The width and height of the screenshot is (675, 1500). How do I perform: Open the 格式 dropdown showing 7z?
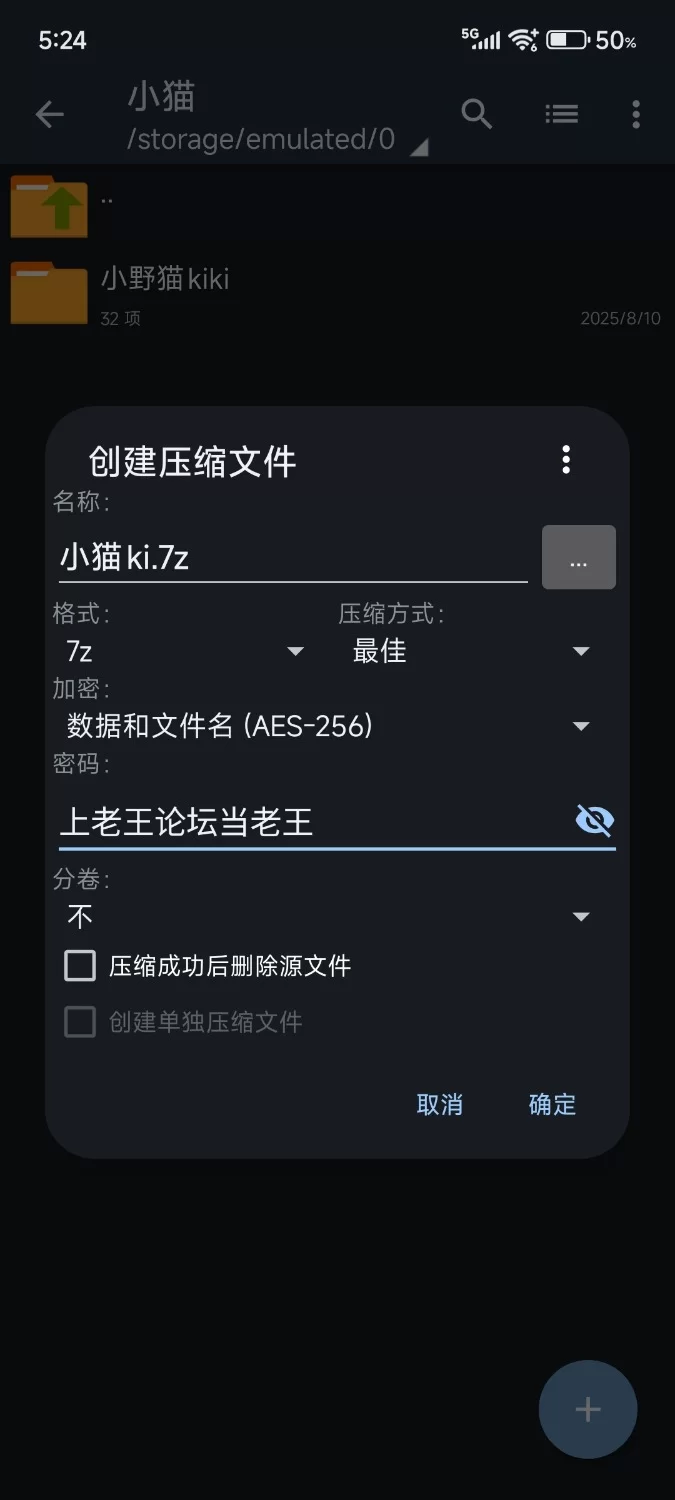coord(185,651)
